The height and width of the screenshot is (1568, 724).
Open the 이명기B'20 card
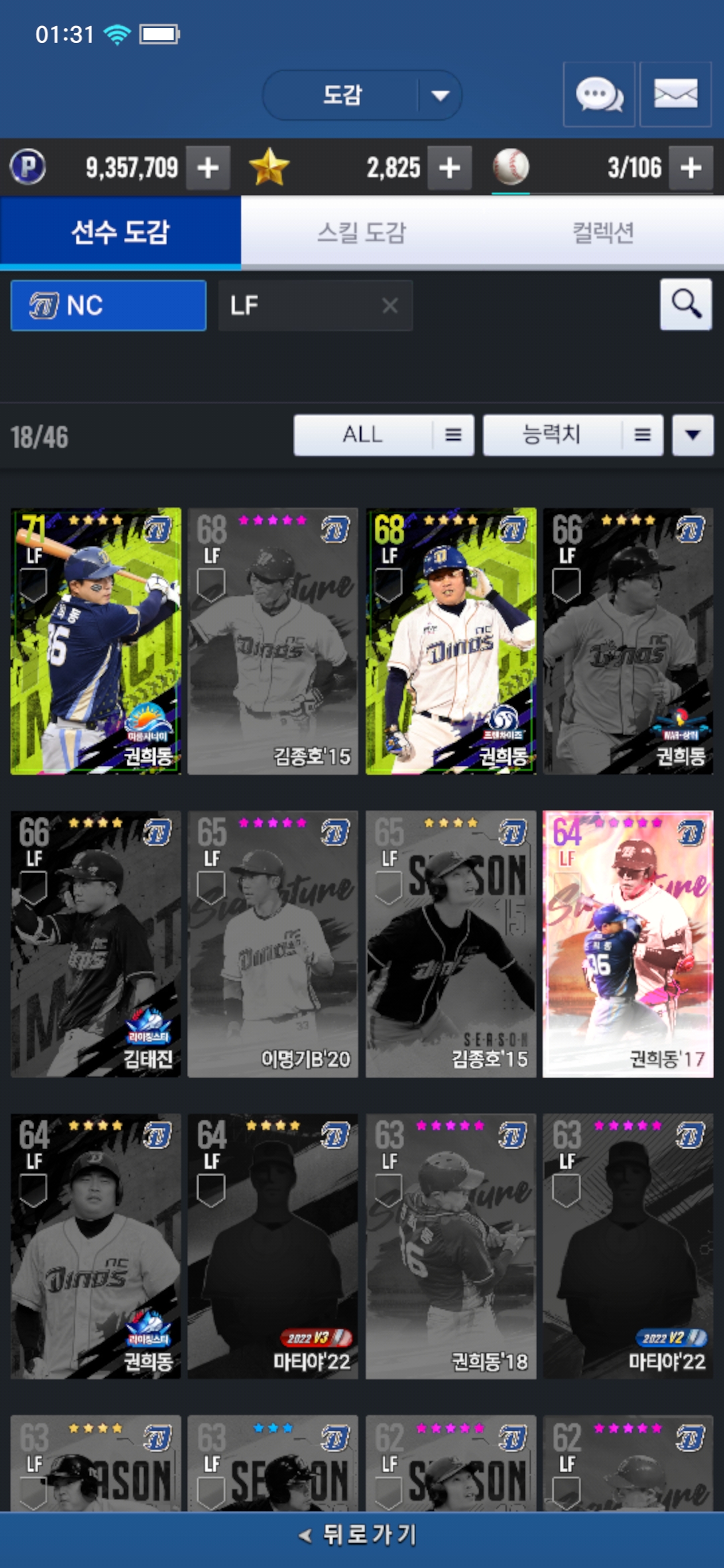click(273, 944)
